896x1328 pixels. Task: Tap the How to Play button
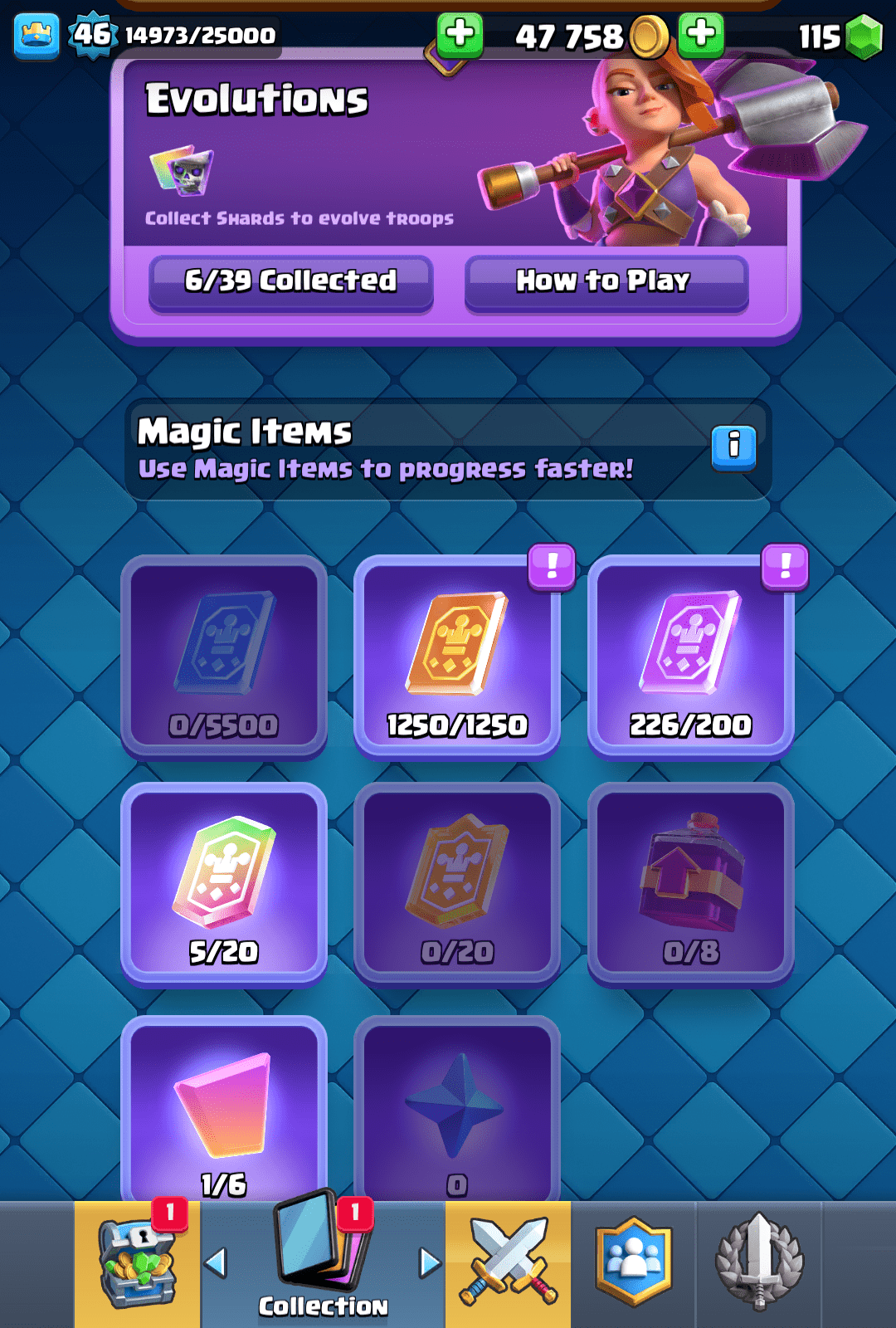tap(606, 281)
